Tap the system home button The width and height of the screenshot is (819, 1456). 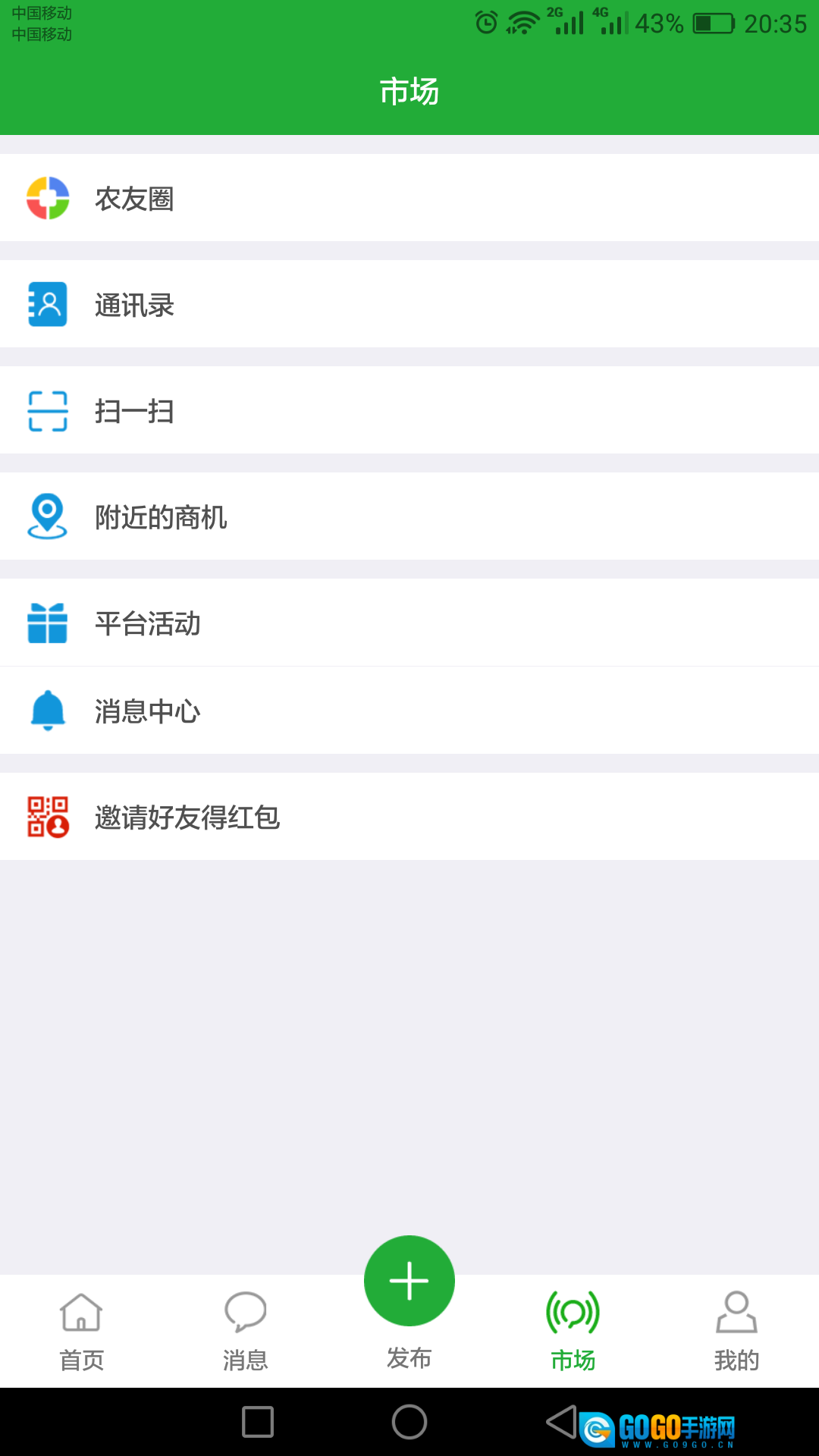[x=409, y=1422]
